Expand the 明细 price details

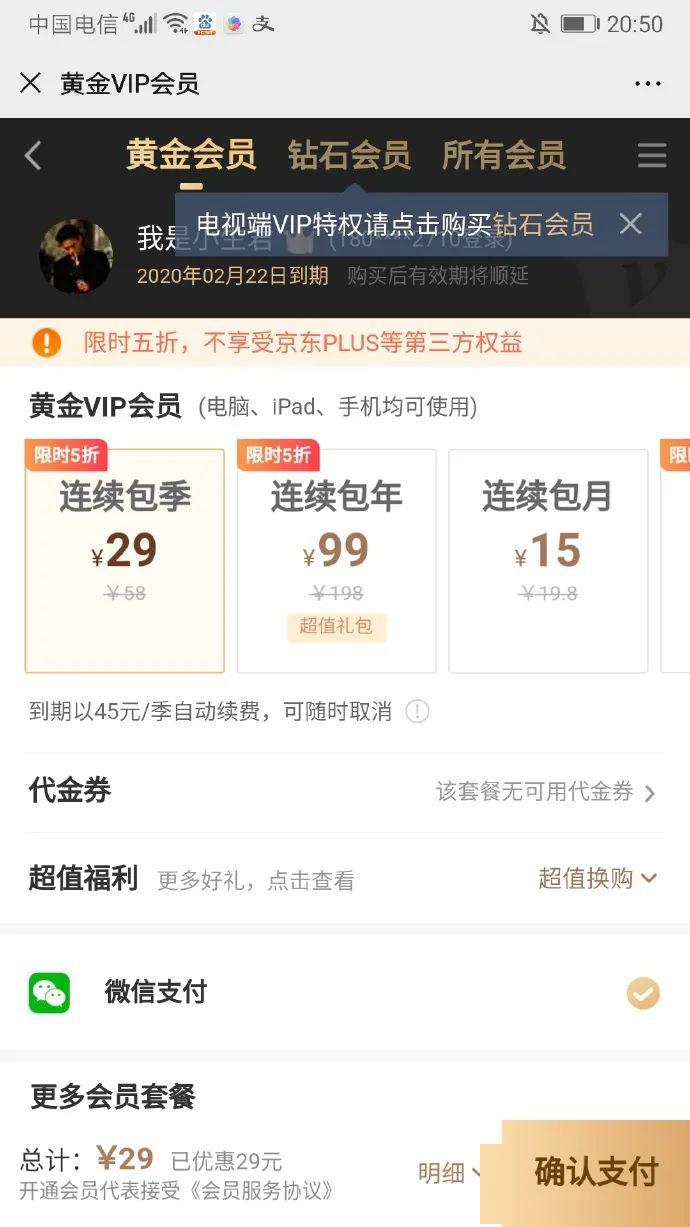click(449, 1173)
